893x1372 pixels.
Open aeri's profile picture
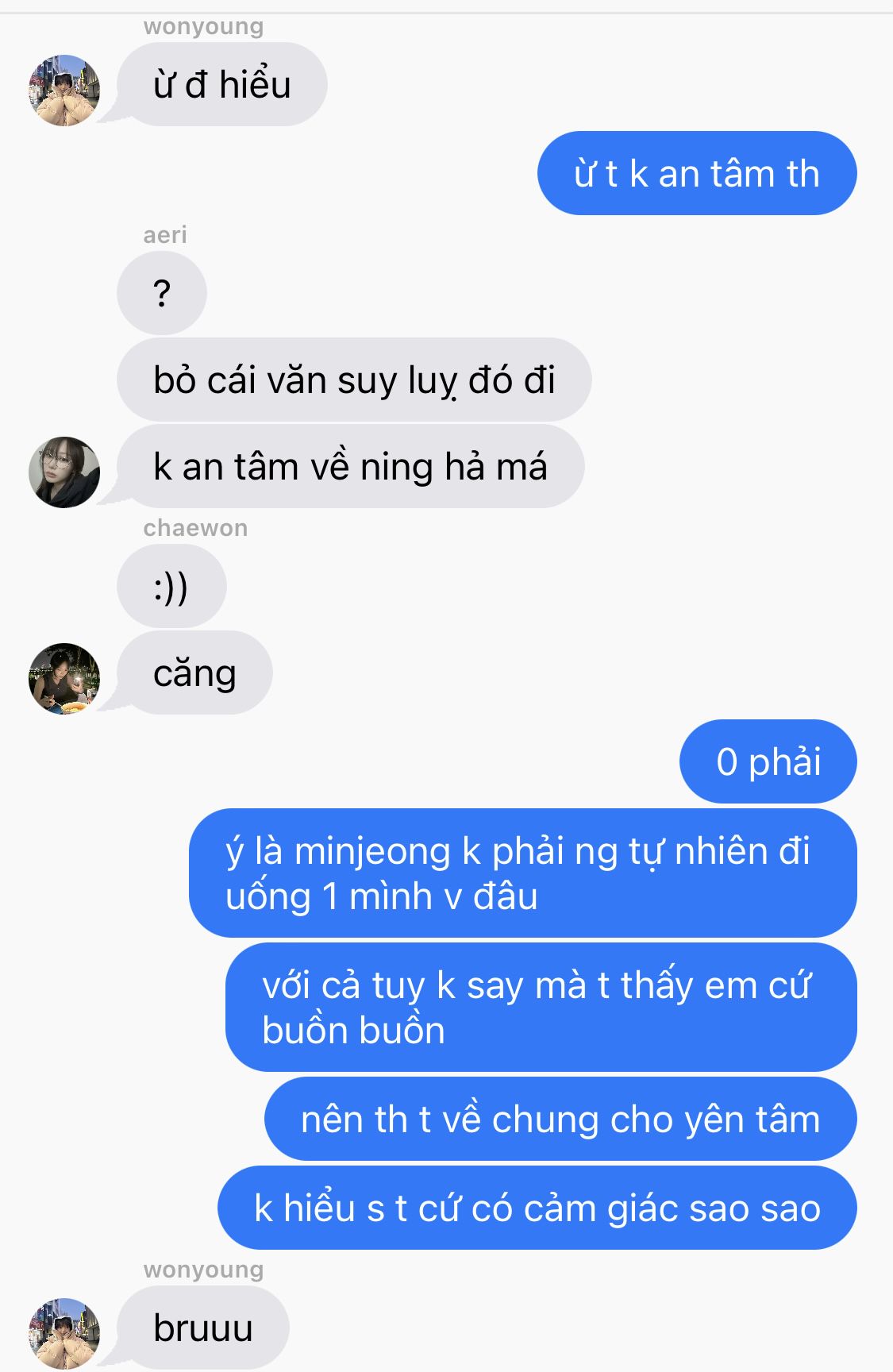click(64, 472)
